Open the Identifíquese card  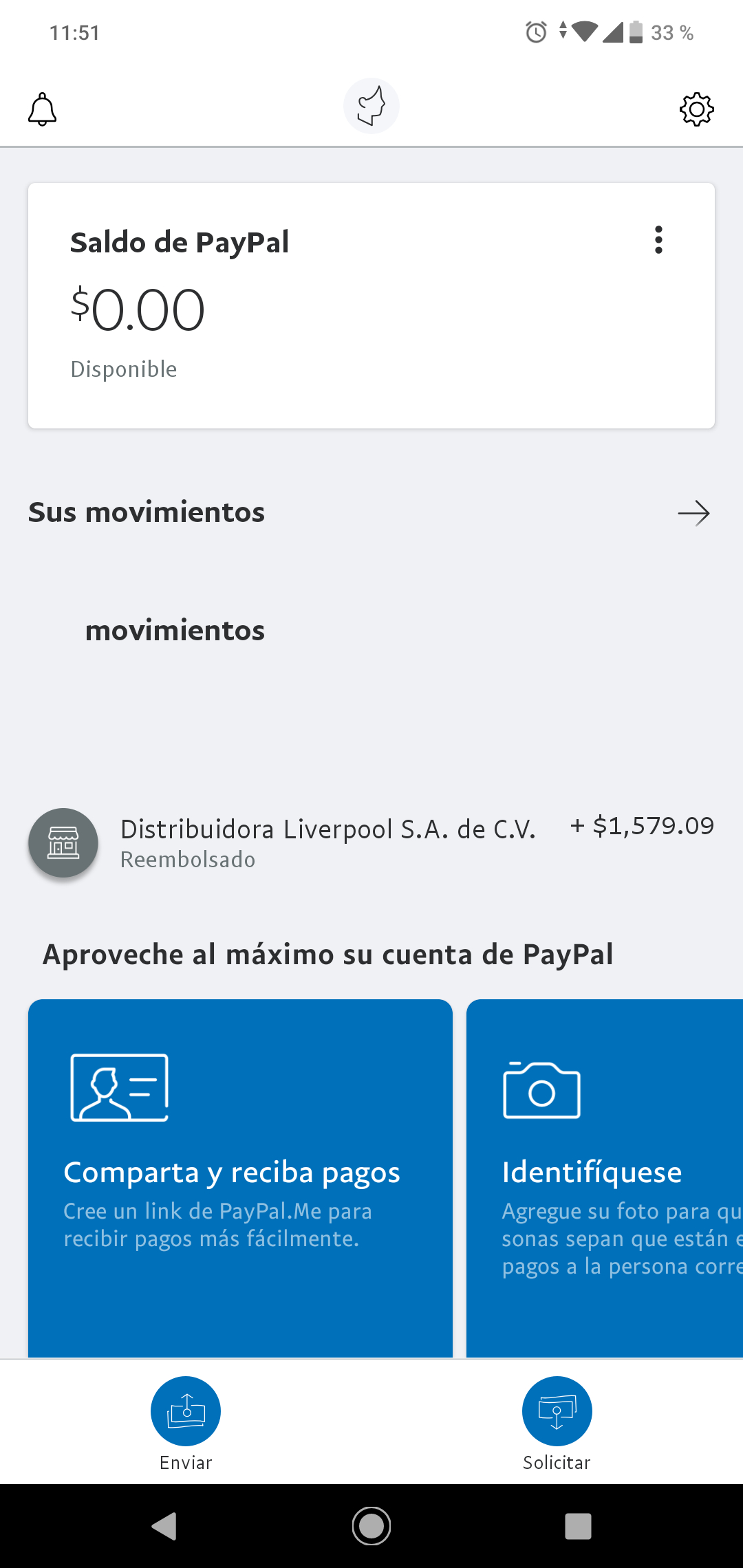coord(605,1178)
